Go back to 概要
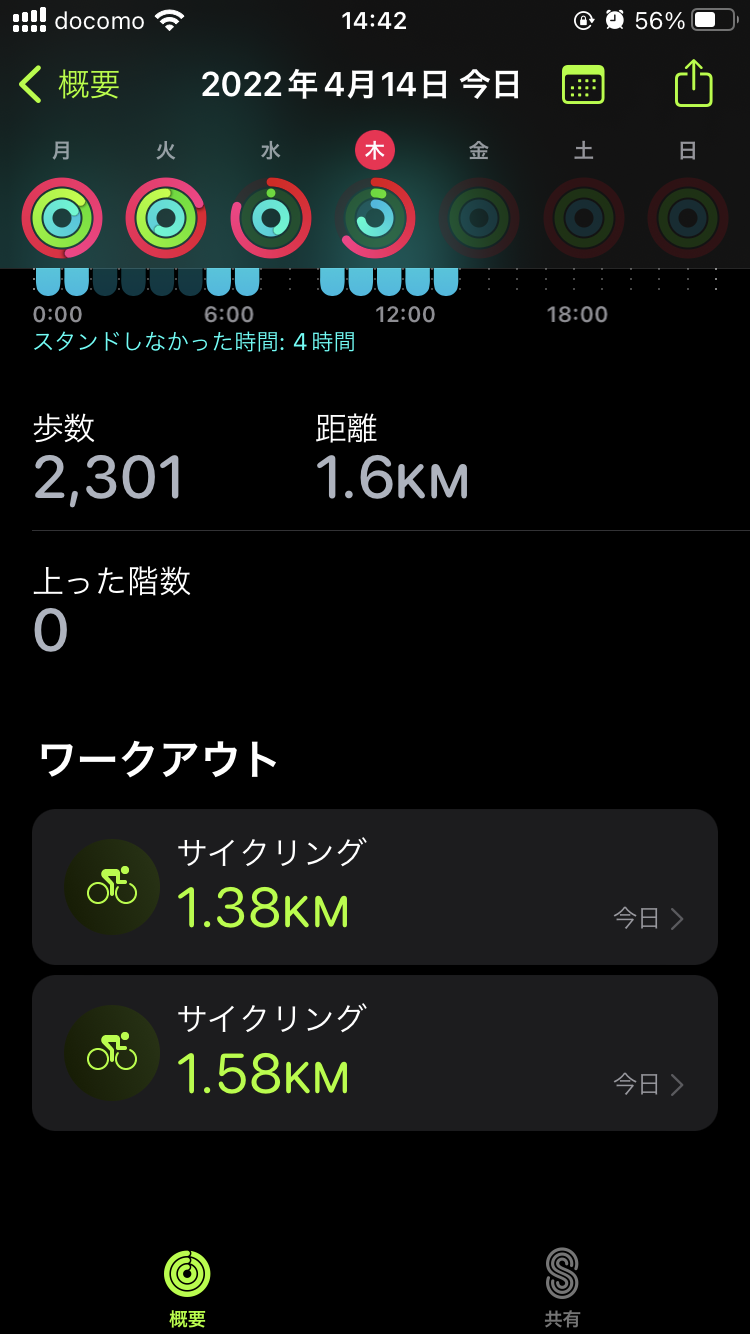This screenshot has width=750, height=1334. click(x=70, y=85)
